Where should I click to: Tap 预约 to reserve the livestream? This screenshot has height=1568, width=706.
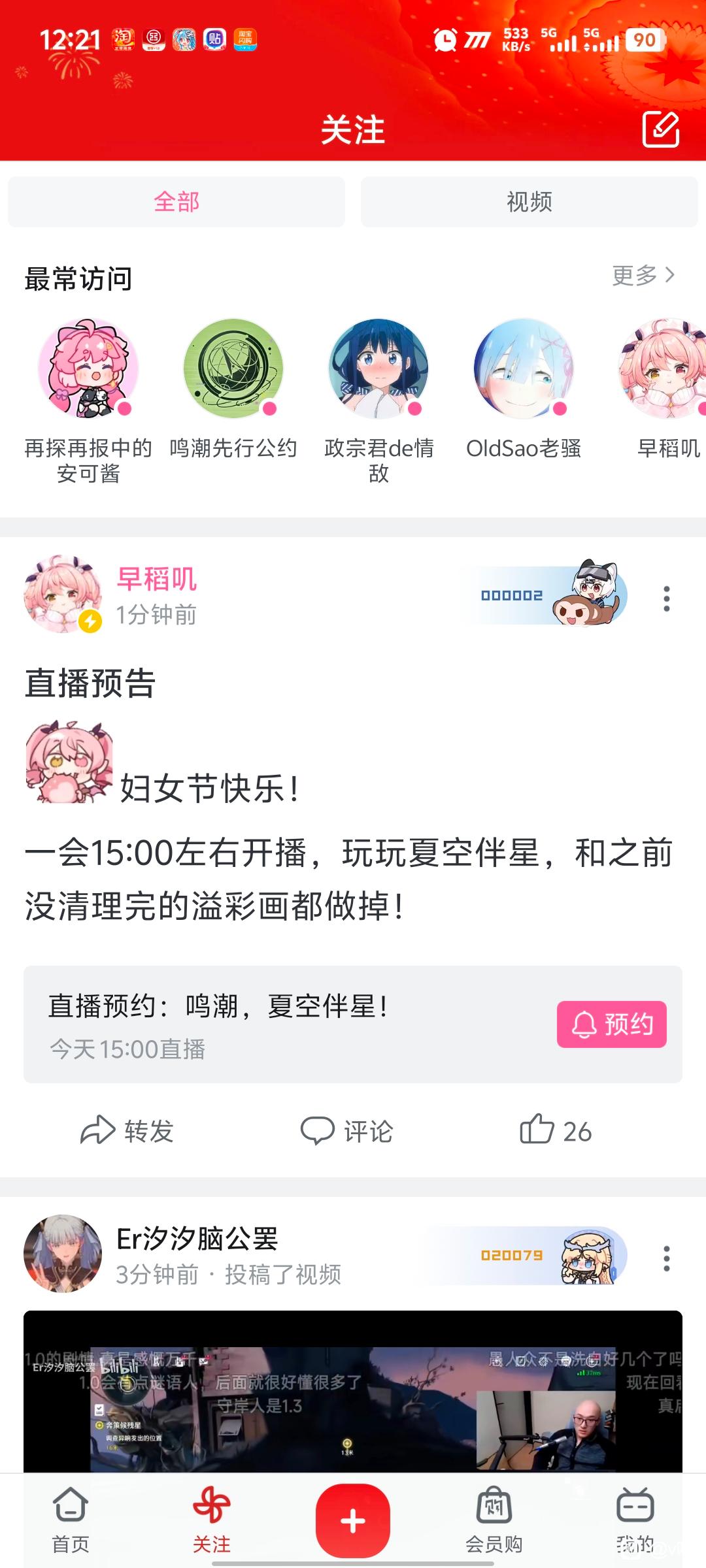(x=612, y=1024)
